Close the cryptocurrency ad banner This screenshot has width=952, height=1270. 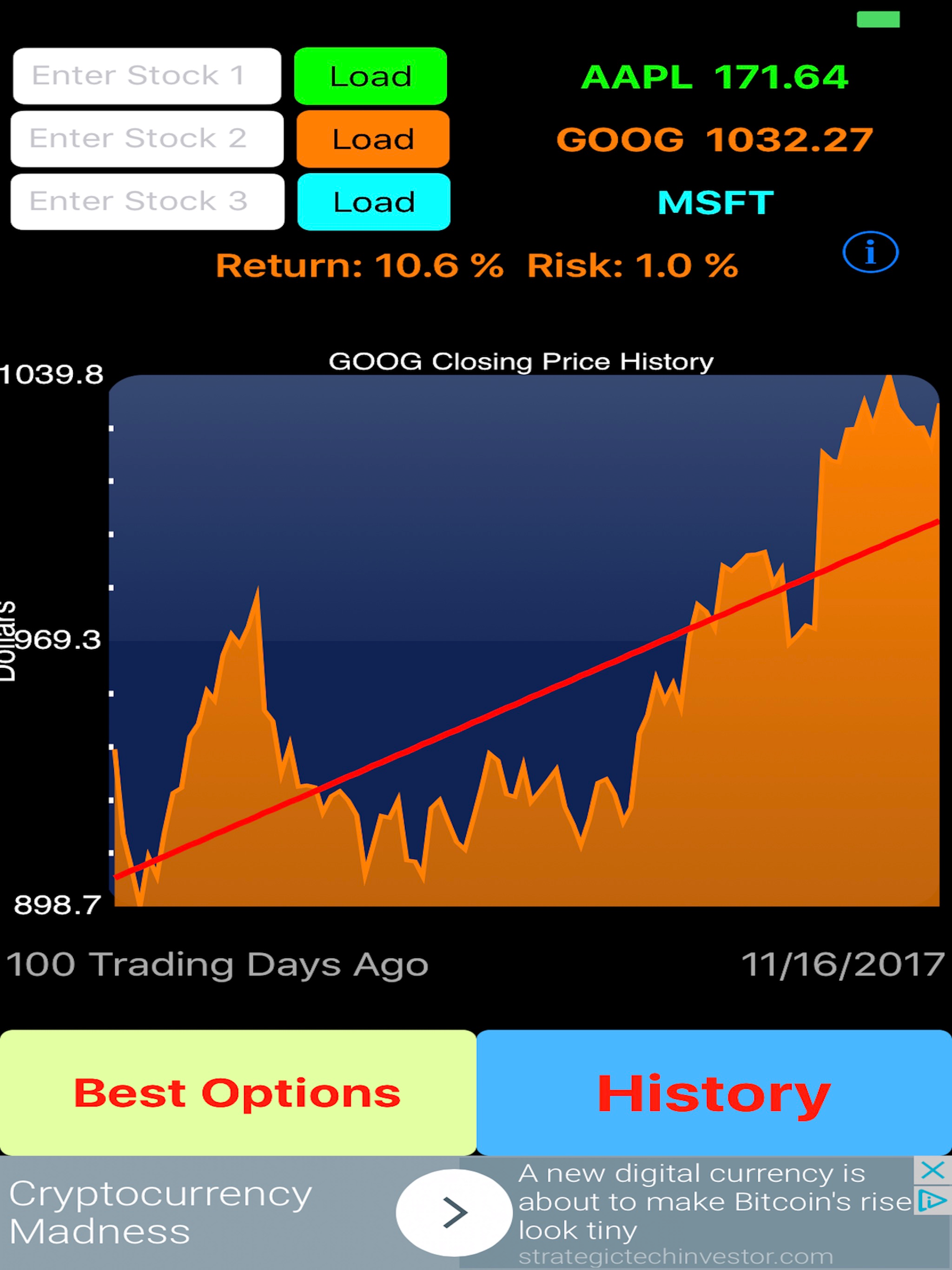pyautogui.click(x=932, y=1170)
